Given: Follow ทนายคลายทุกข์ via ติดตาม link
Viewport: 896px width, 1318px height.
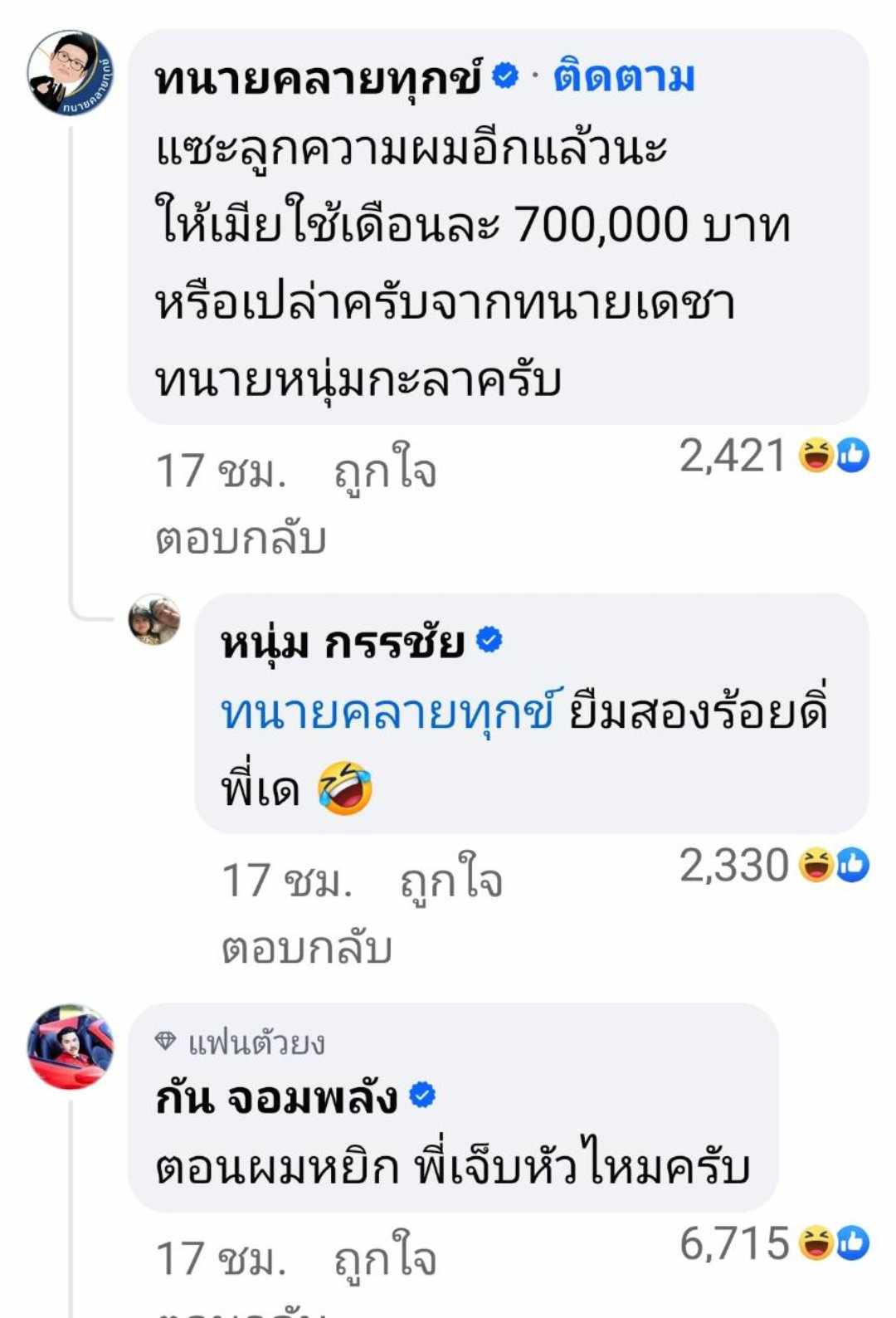Looking at the screenshot, I should click(623, 78).
